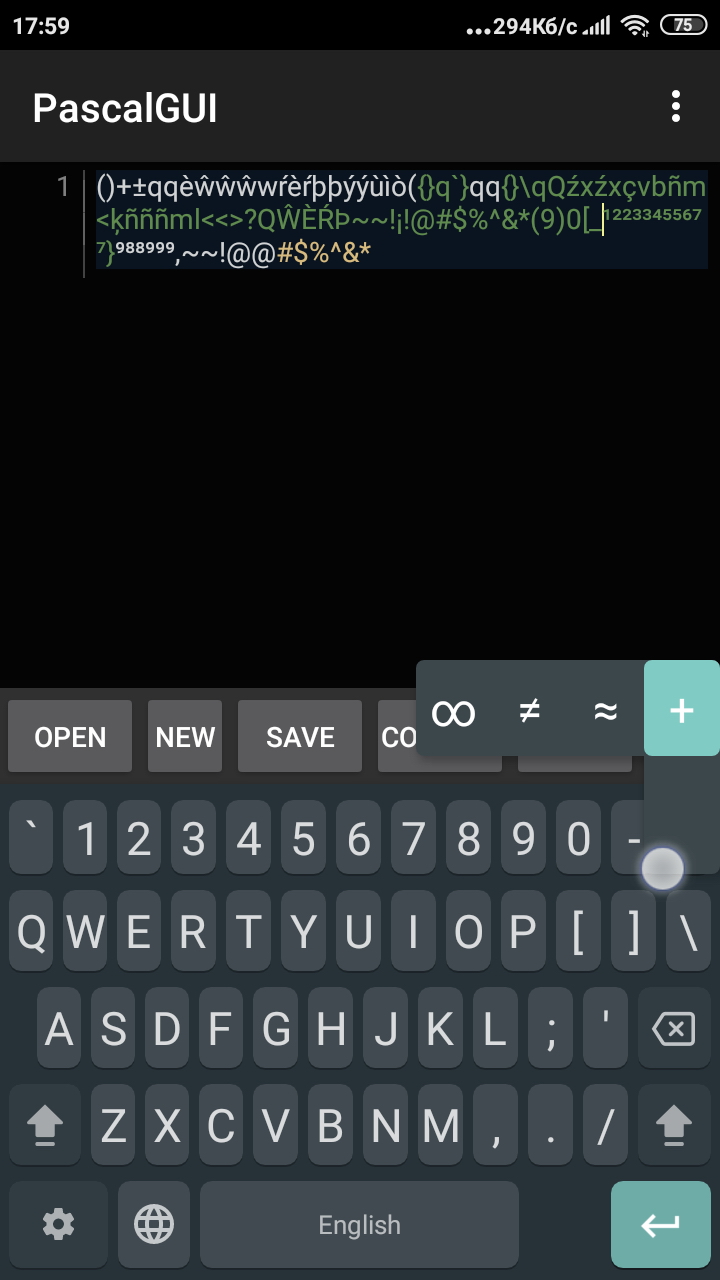Tap the left square bracket key
This screenshot has width=720, height=1280.
(578, 932)
